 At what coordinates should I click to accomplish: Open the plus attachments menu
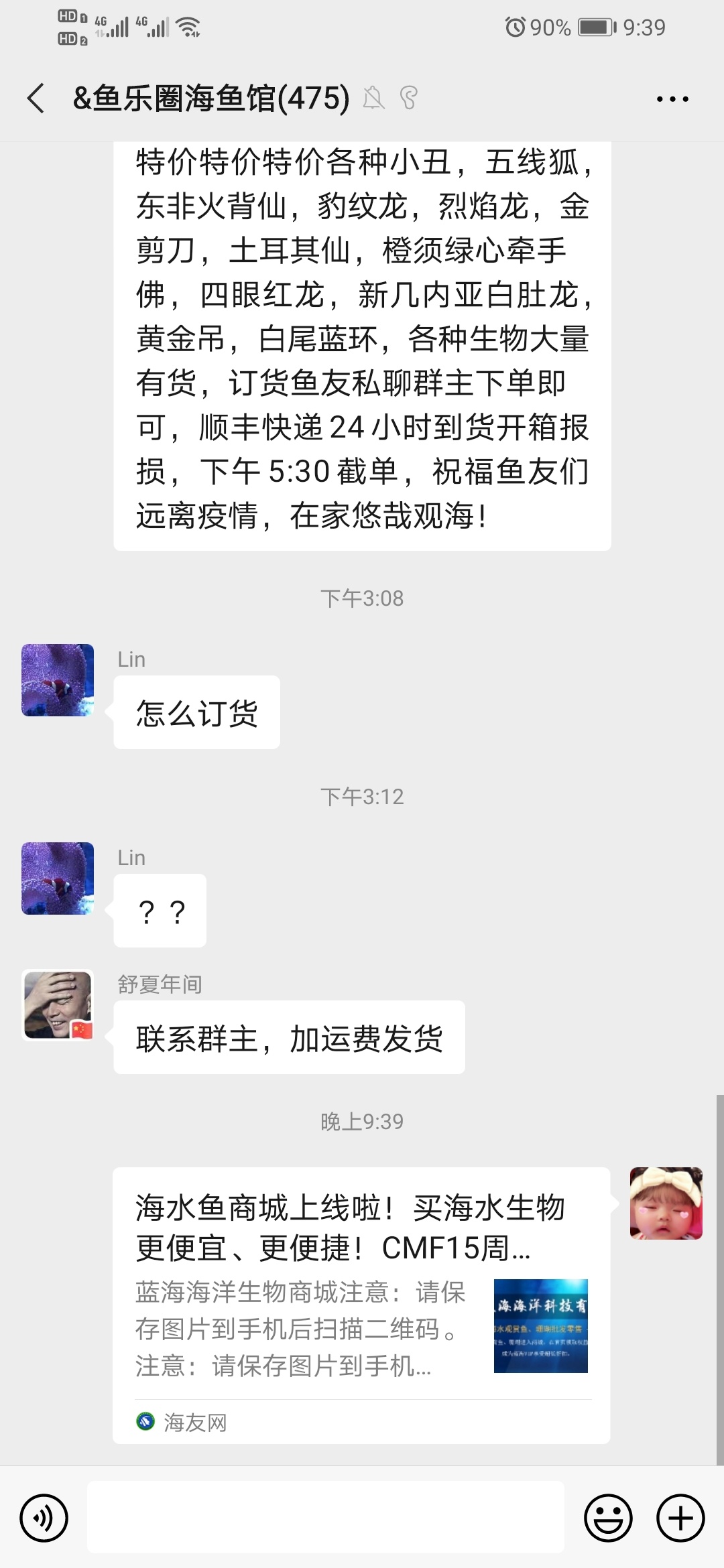click(x=680, y=1518)
